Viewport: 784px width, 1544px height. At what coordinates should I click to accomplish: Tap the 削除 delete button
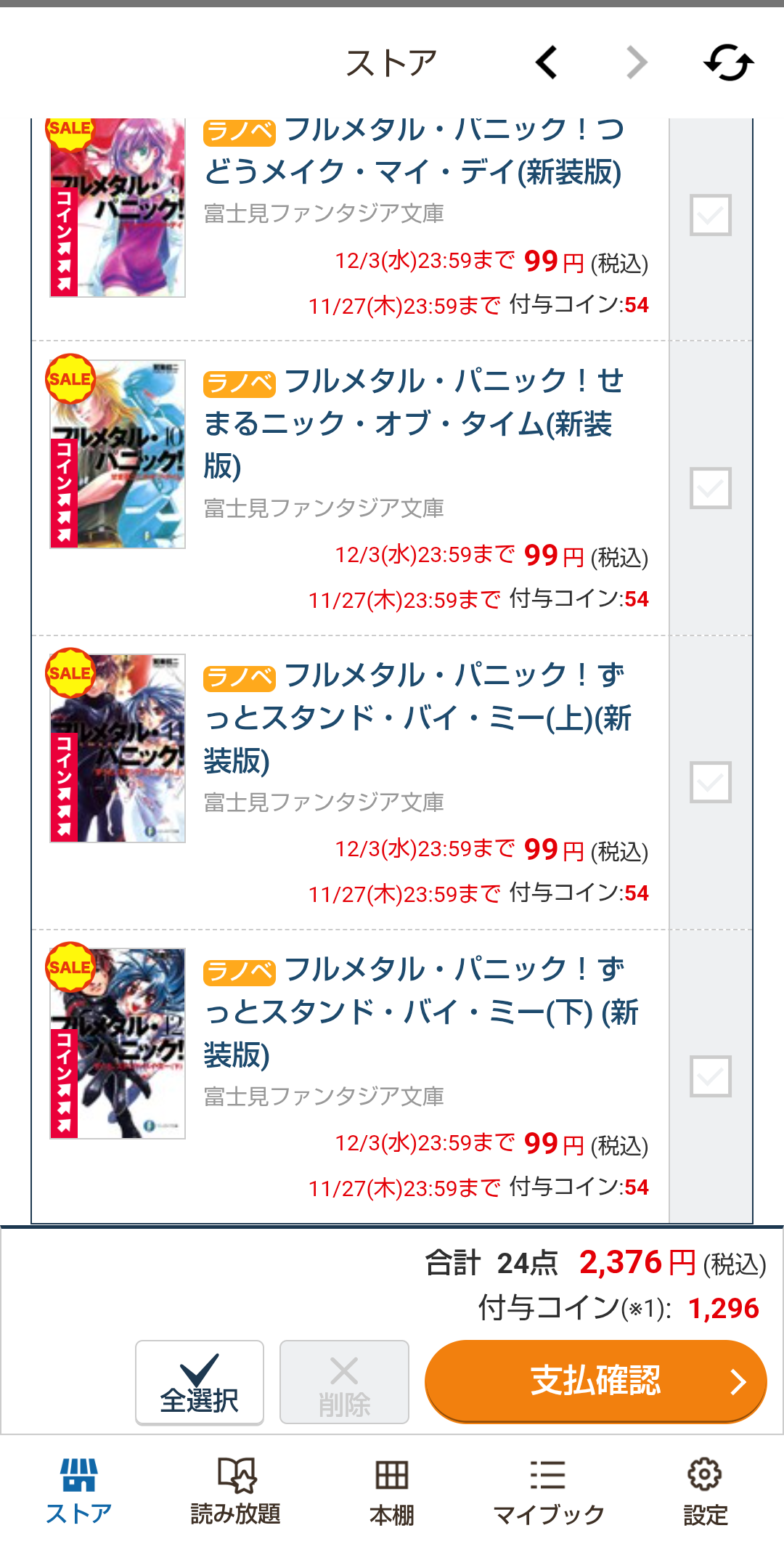tap(344, 1382)
